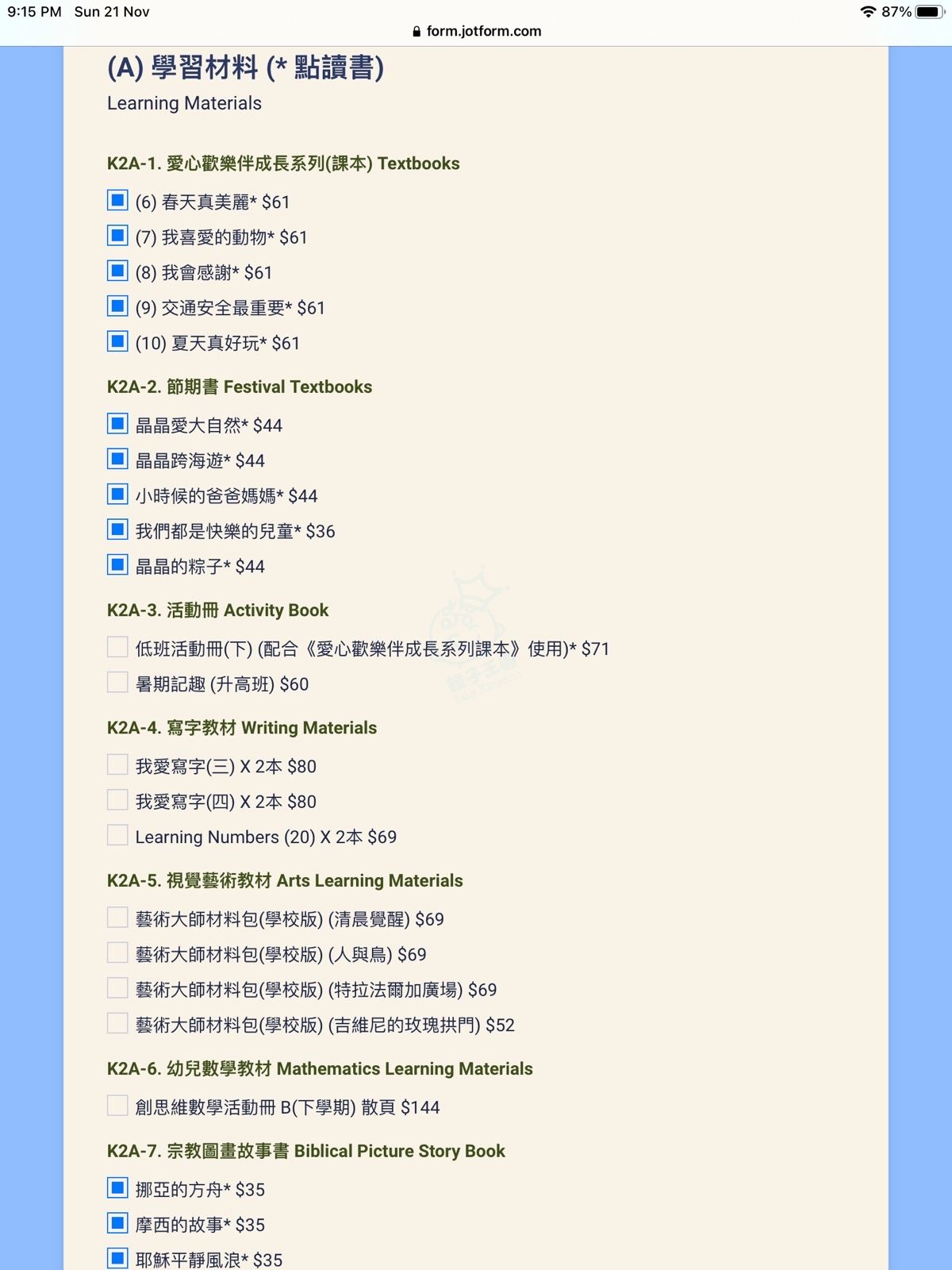Deselect 我喜愛的動物 $61 checkbox

coord(117,236)
